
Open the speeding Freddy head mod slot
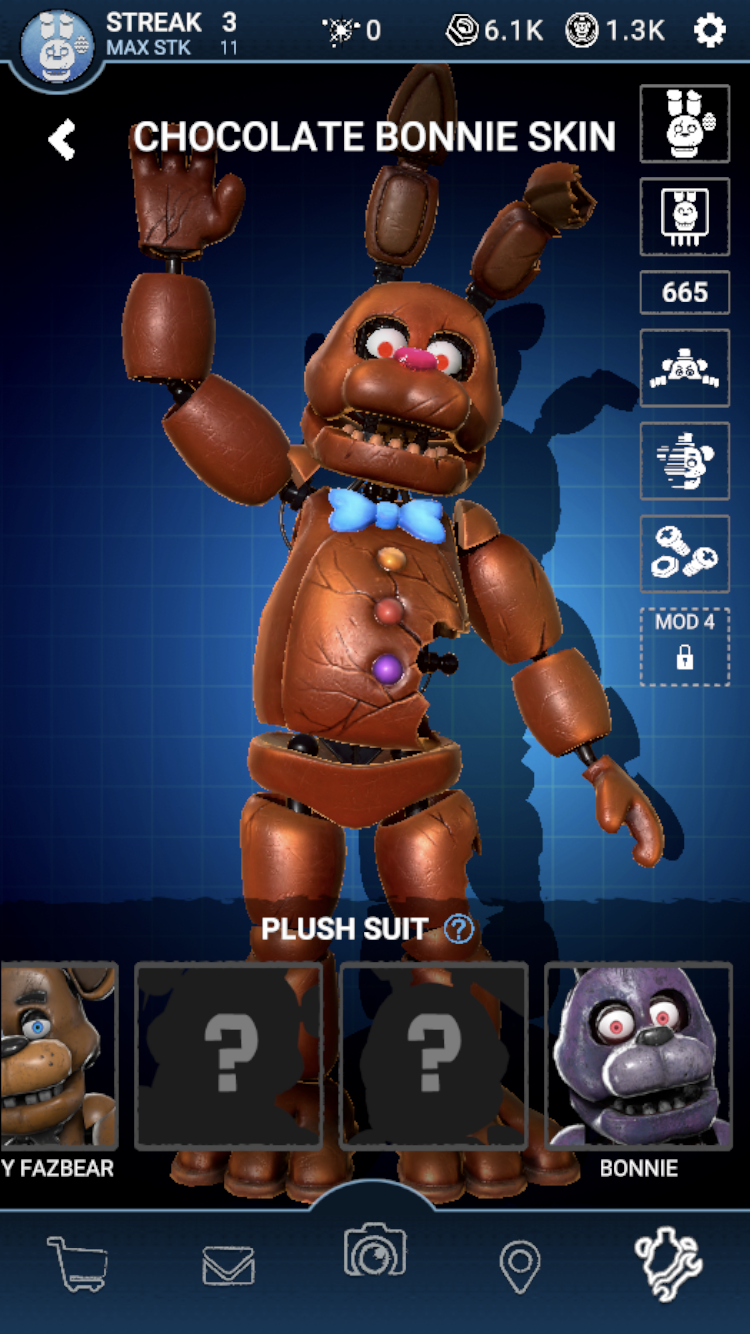[x=685, y=461]
